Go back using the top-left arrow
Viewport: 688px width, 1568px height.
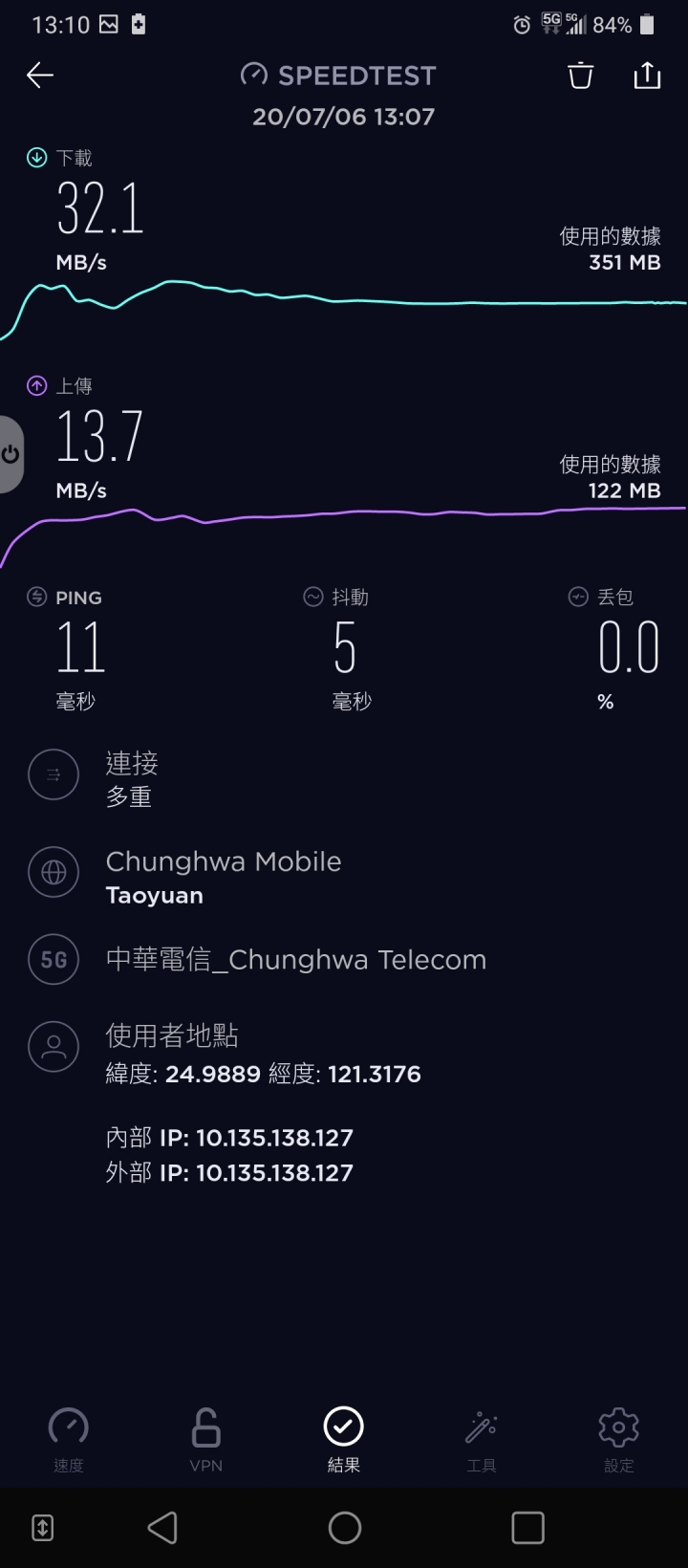coord(40,76)
